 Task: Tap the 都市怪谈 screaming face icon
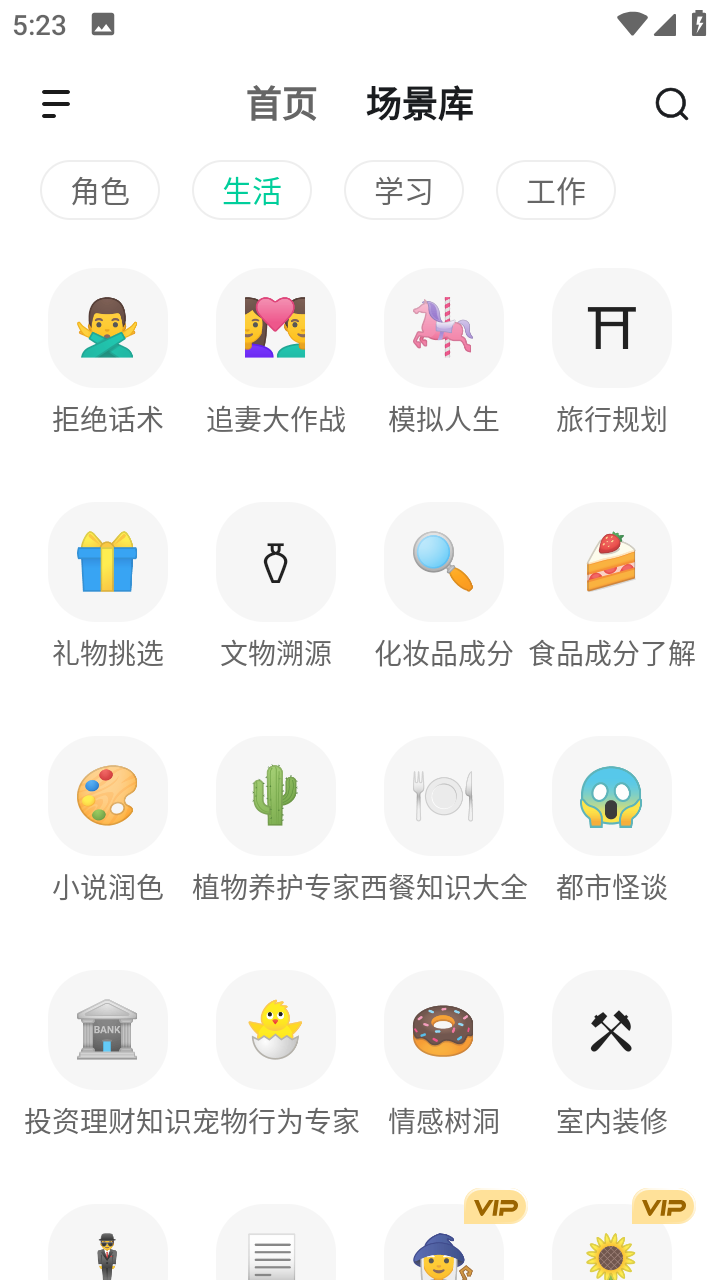[x=612, y=796]
